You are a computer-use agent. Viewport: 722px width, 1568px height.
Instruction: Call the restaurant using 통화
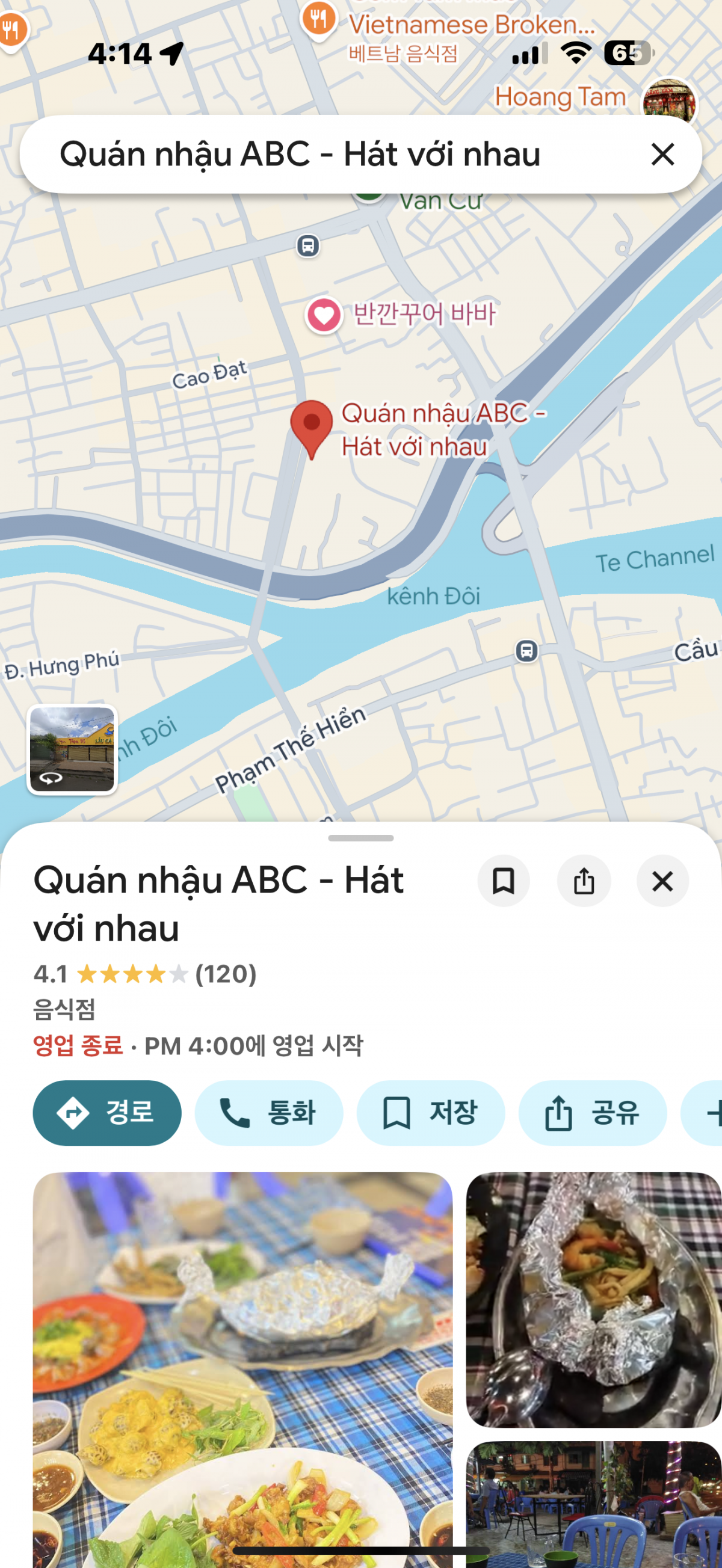[x=268, y=1113]
